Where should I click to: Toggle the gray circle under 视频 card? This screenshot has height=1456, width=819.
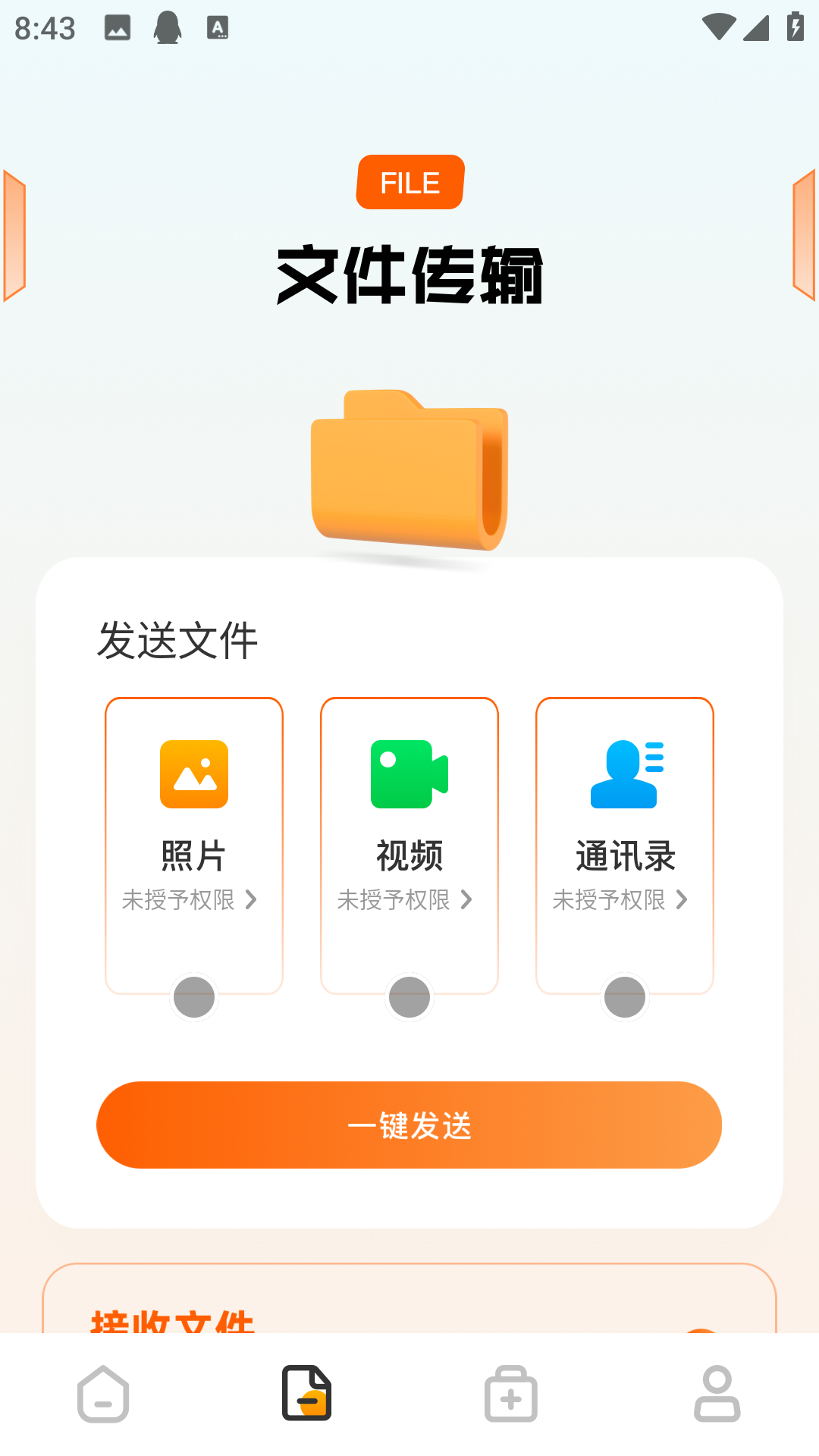click(409, 998)
